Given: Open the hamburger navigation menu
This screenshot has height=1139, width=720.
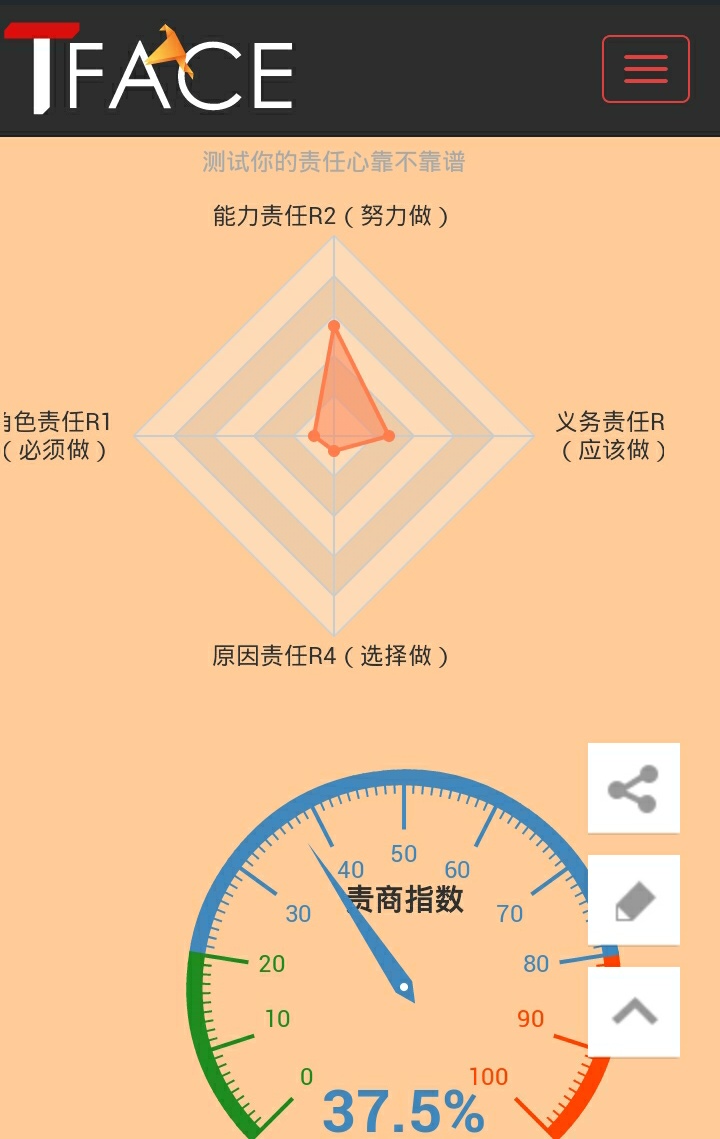Looking at the screenshot, I should click(x=645, y=69).
